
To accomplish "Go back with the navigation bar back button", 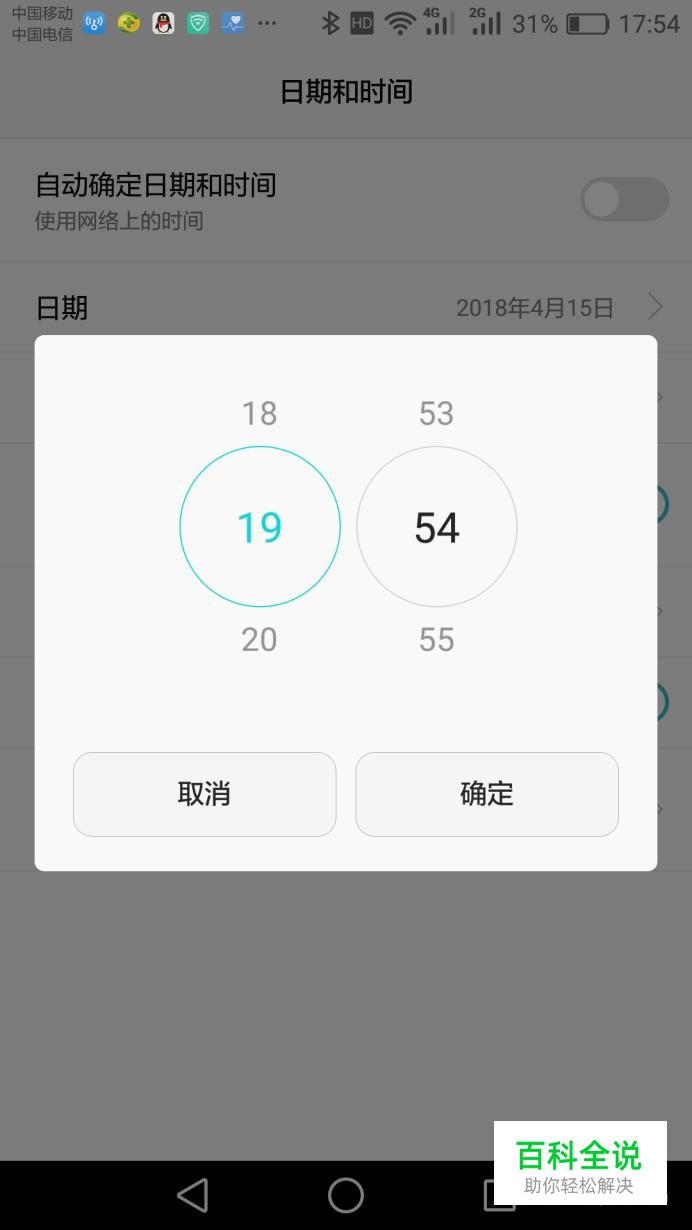I will [x=192, y=1195].
